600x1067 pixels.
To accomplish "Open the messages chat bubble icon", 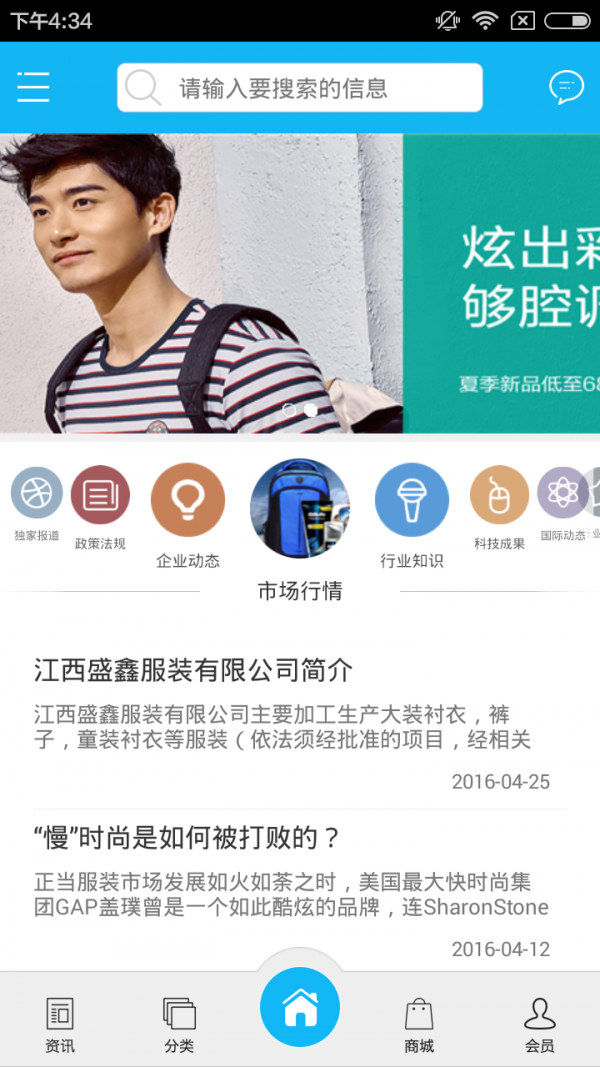I will click(x=566, y=88).
